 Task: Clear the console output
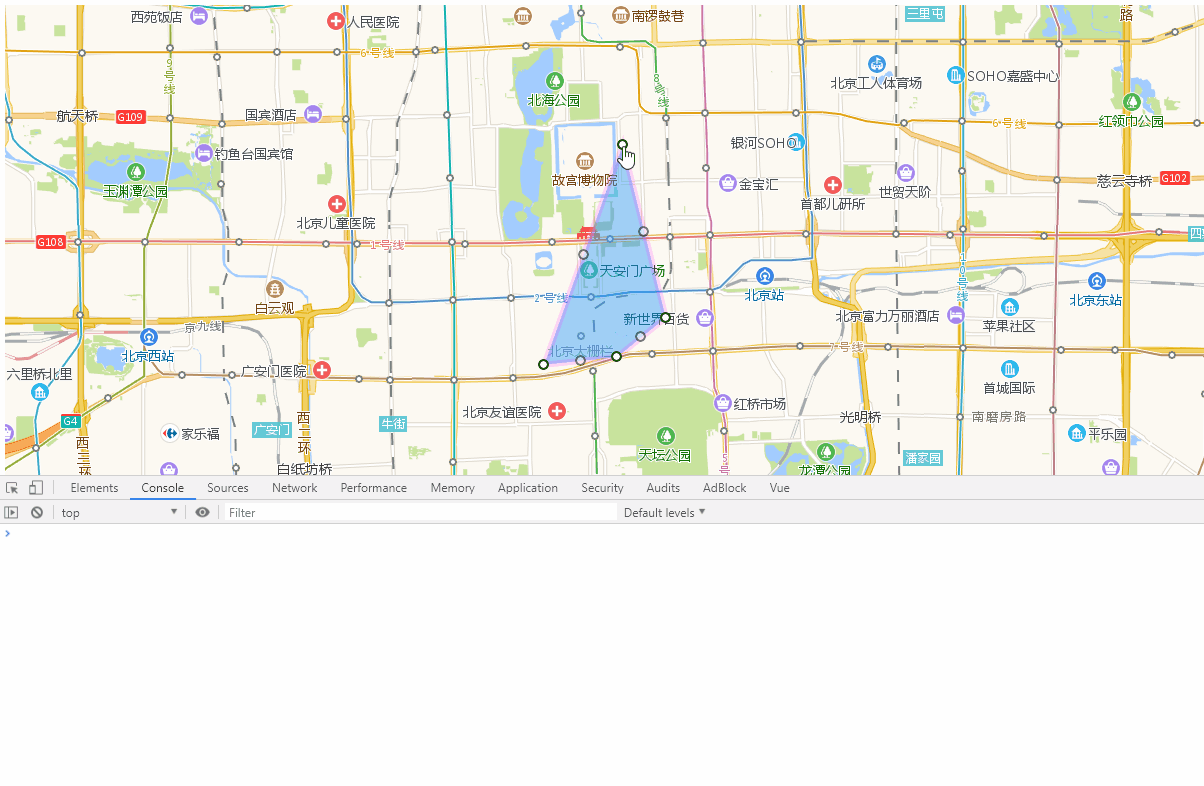point(37,512)
